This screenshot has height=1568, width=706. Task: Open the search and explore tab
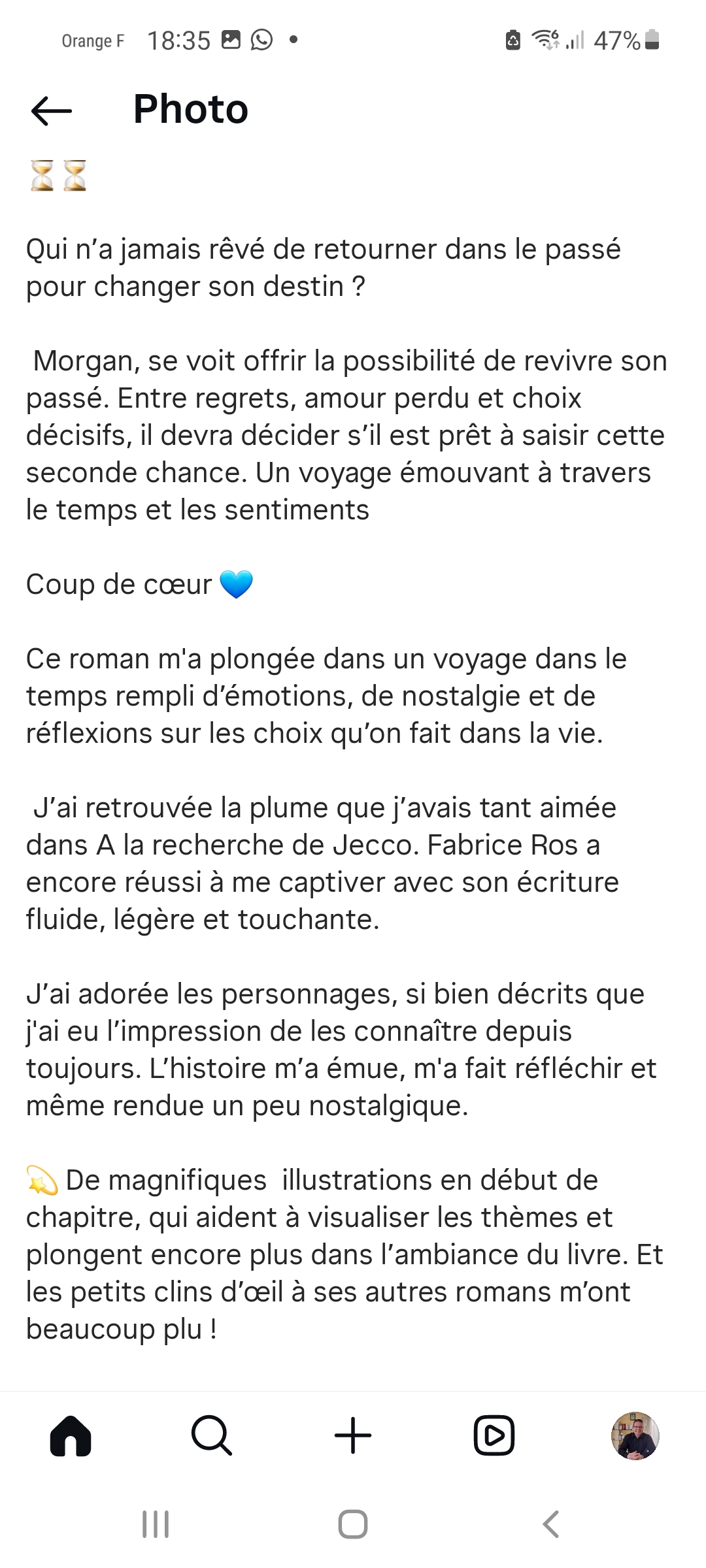point(211,1436)
